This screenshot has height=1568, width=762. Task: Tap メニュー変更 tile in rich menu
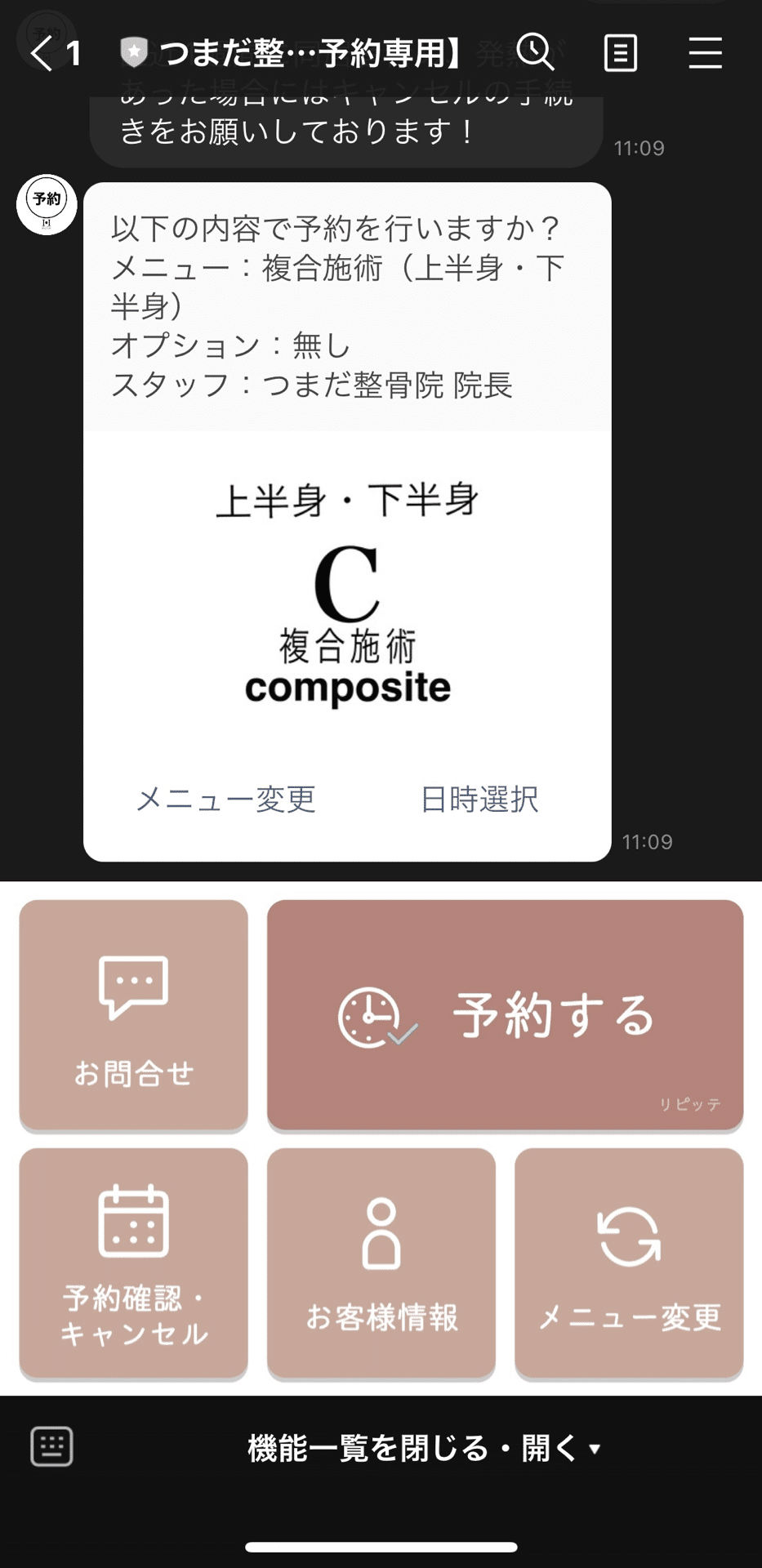[629, 1263]
